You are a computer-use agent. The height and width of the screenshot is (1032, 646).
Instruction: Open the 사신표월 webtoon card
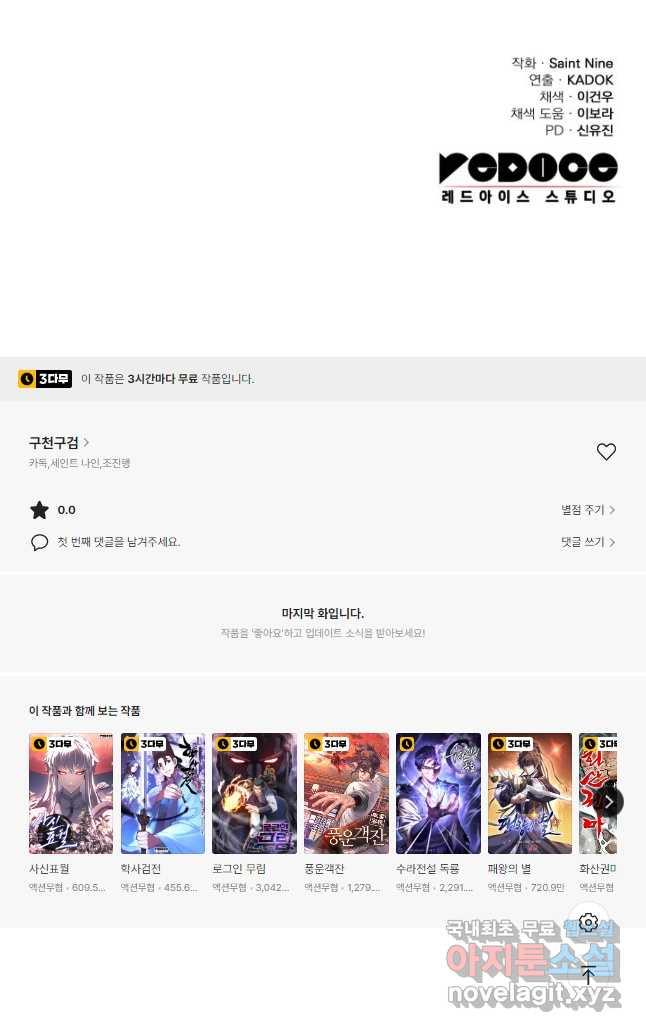point(70,793)
